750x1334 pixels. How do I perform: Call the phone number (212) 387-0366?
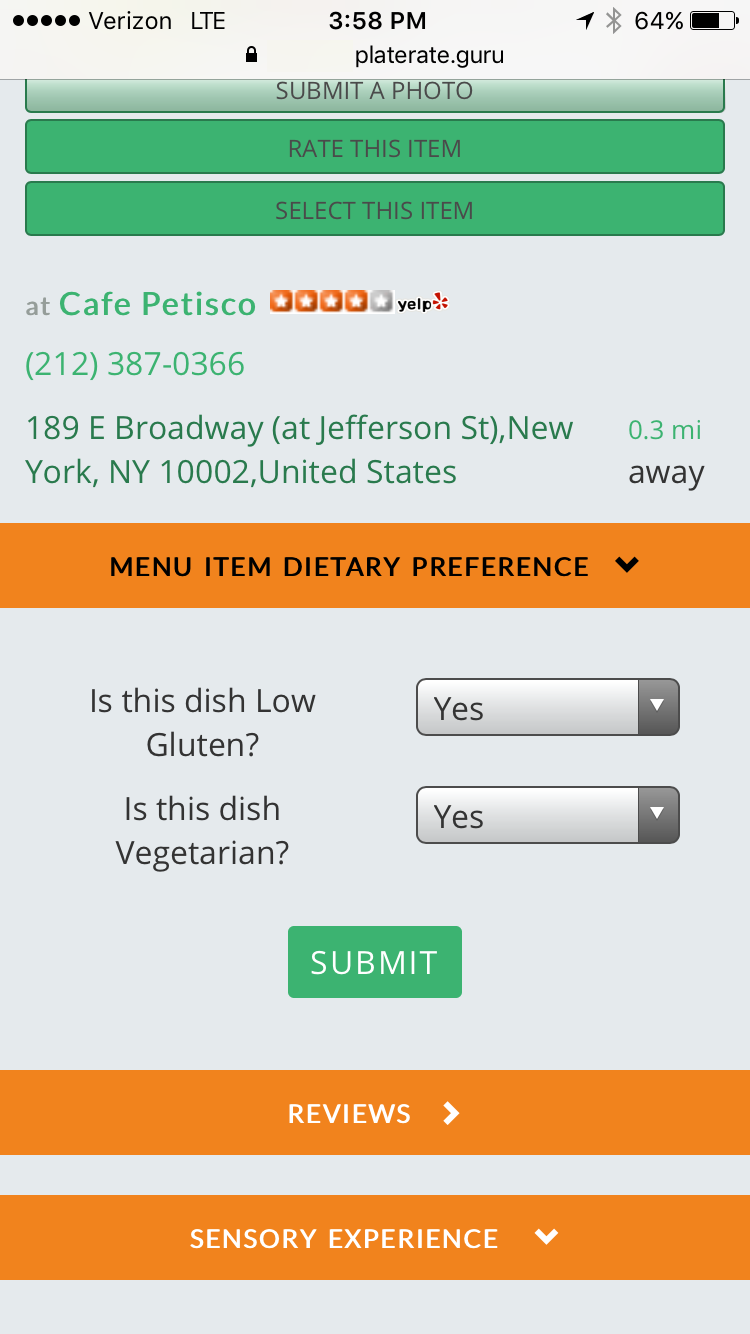[135, 364]
